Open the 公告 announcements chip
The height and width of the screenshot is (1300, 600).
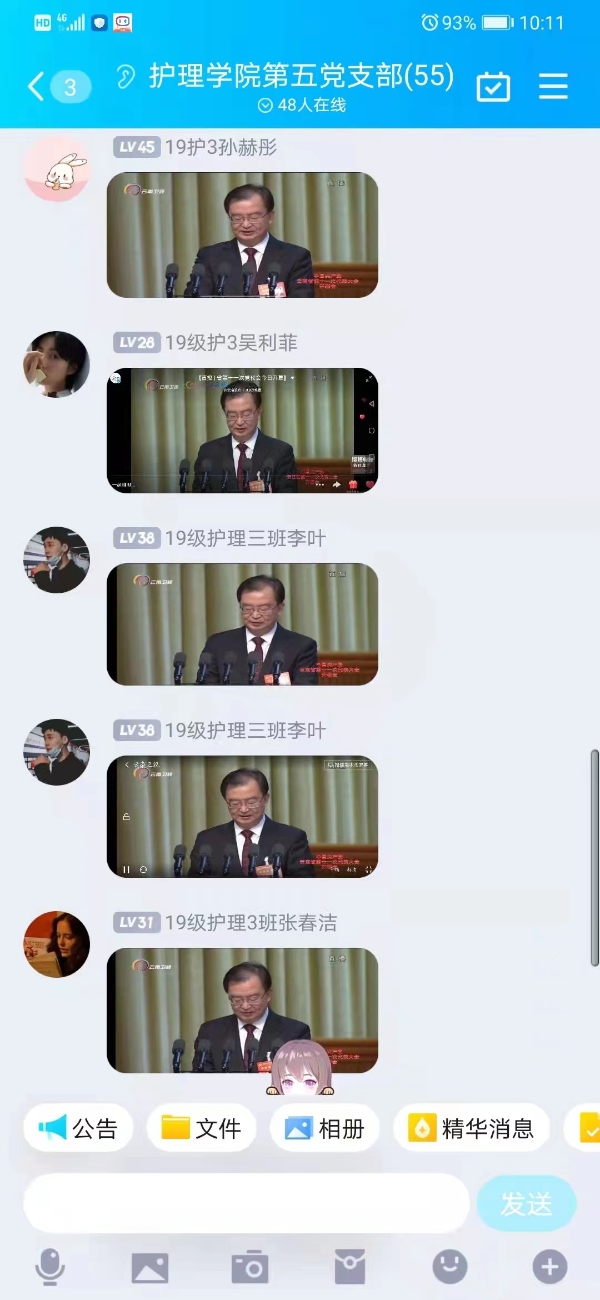click(78, 1129)
